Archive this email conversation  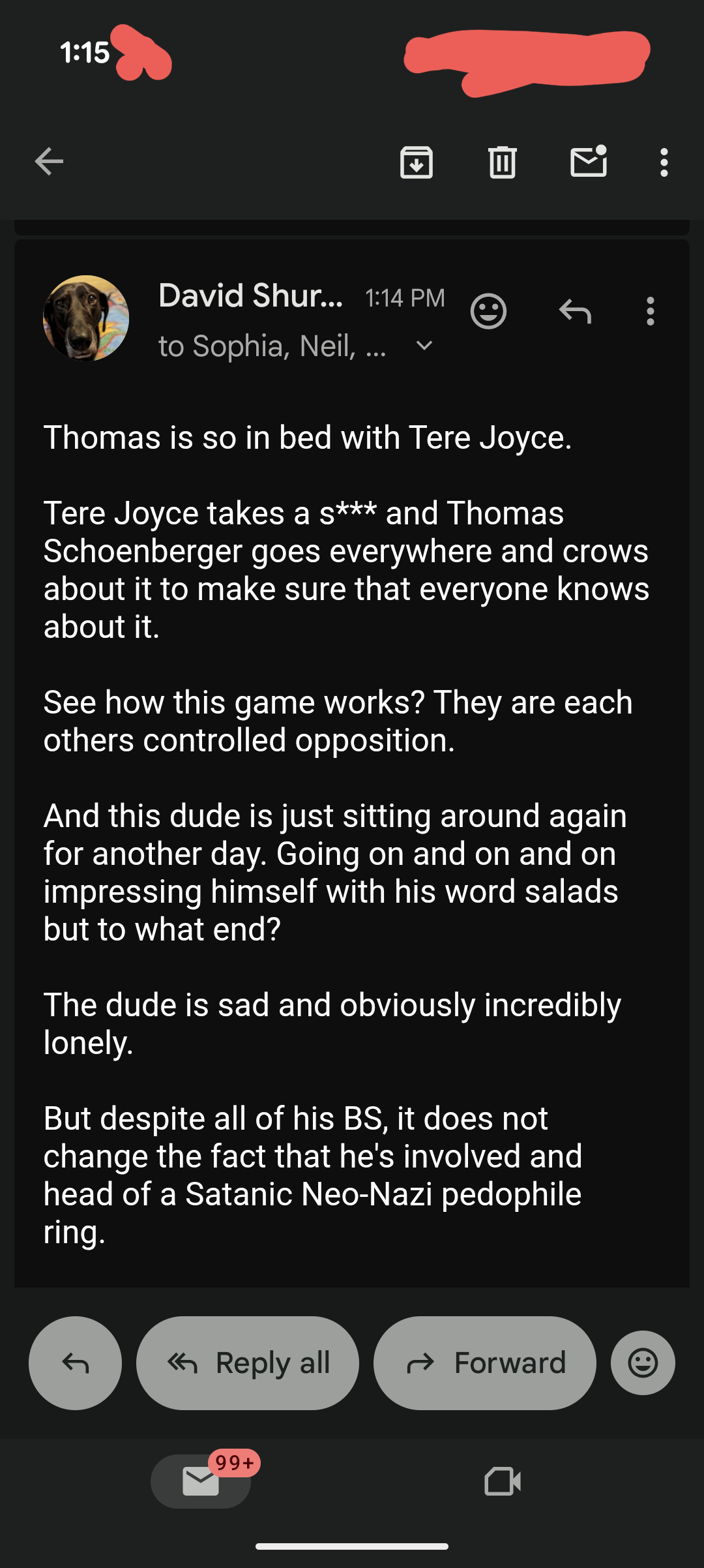[x=416, y=162]
